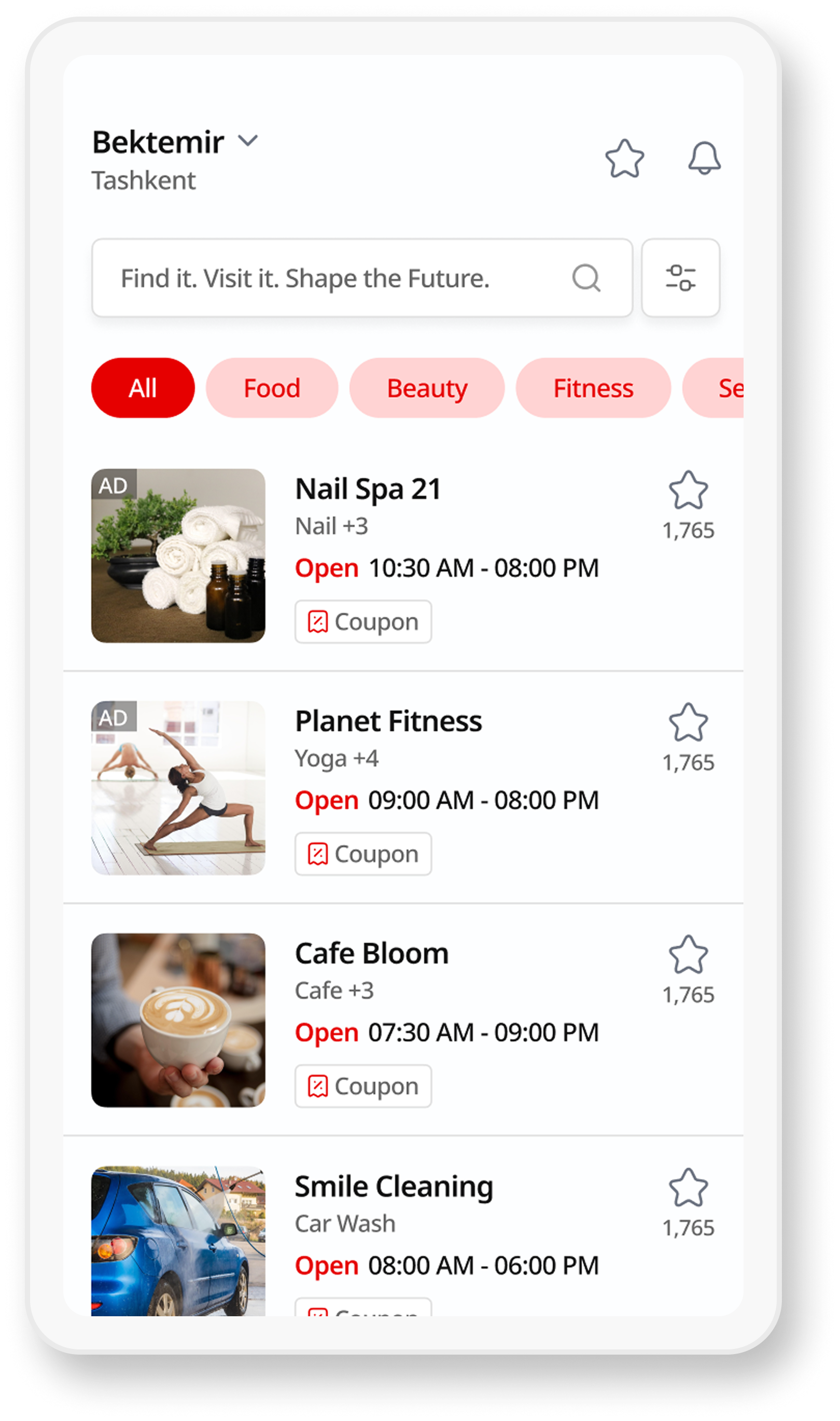Open the Nail Spa 21 listing
This screenshot has height=1421, width=840.
point(367,490)
